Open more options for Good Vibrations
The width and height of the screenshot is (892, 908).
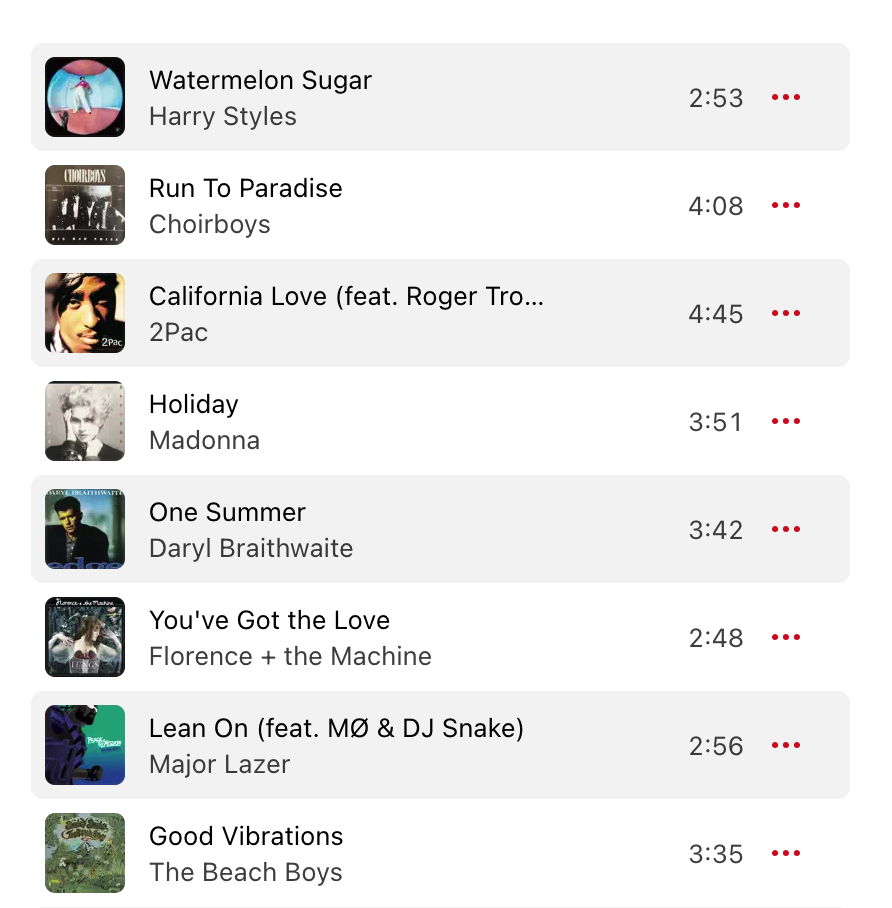coord(786,853)
